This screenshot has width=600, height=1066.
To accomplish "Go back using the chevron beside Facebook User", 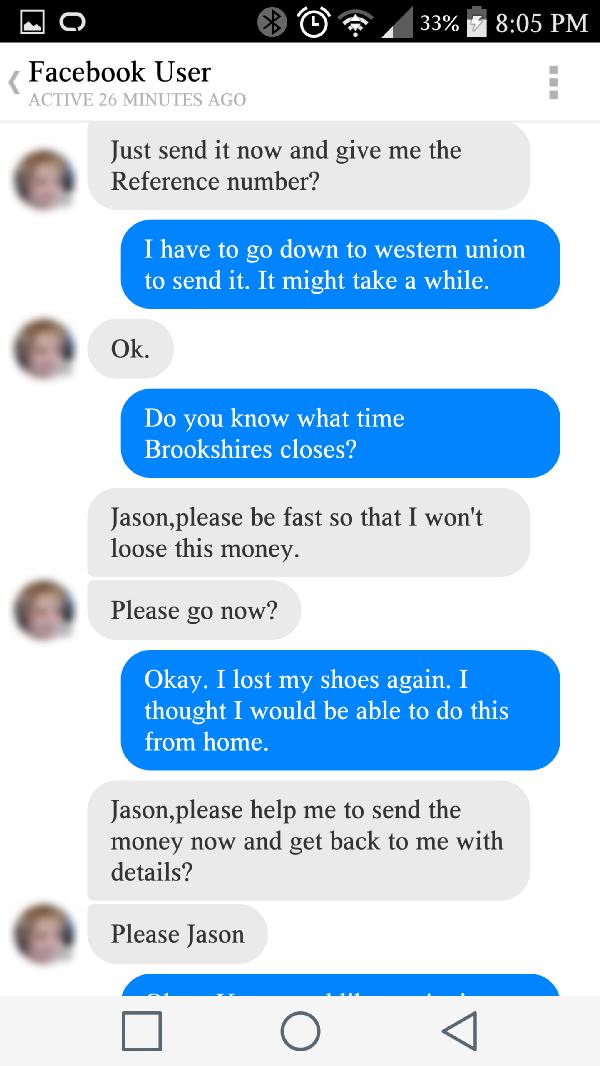I will point(14,83).
